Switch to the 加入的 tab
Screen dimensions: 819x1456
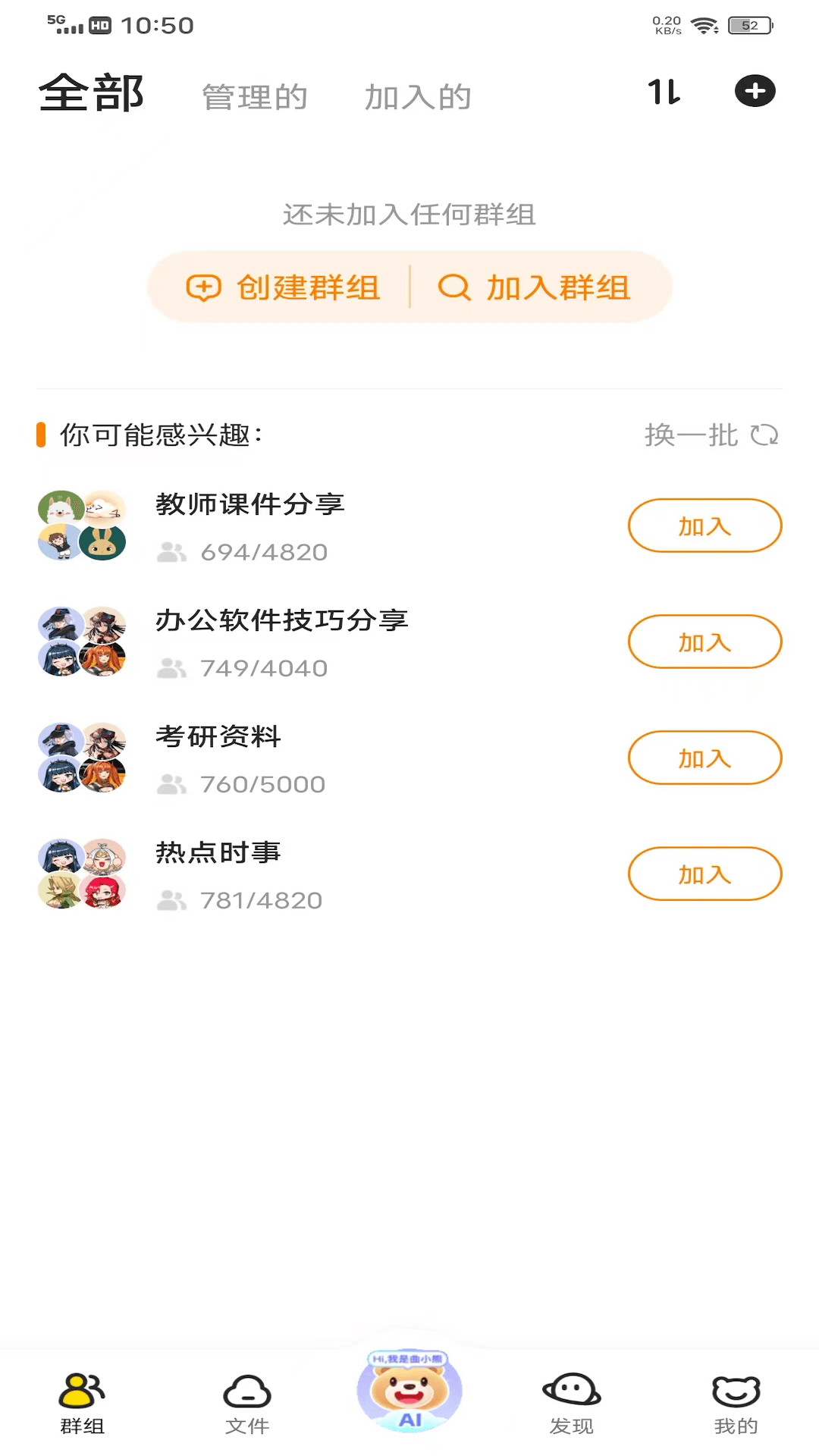(418, 96)
